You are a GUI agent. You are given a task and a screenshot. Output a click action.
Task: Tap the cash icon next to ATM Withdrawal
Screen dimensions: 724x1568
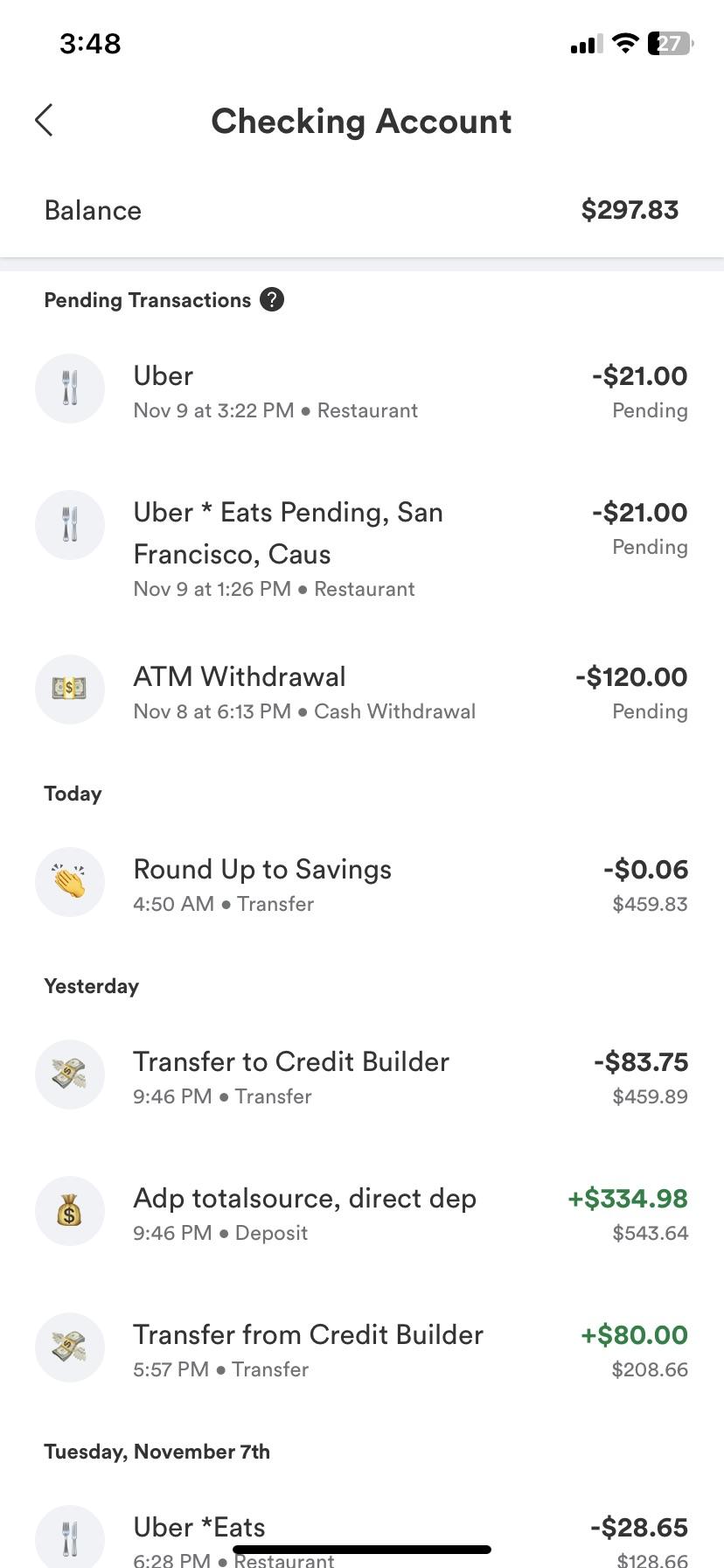click(70, 689)
